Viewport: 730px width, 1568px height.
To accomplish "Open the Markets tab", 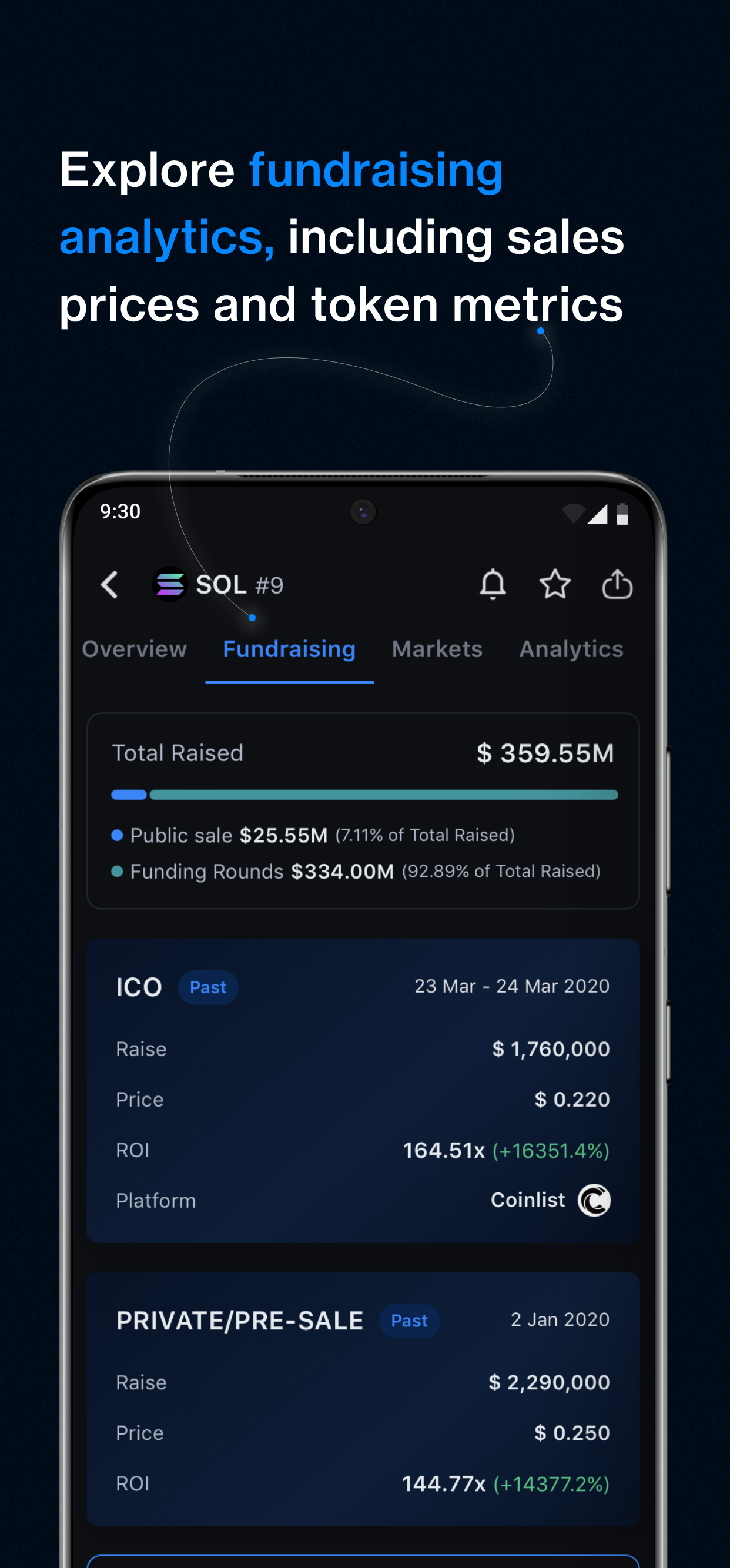I will click(437, 649).
